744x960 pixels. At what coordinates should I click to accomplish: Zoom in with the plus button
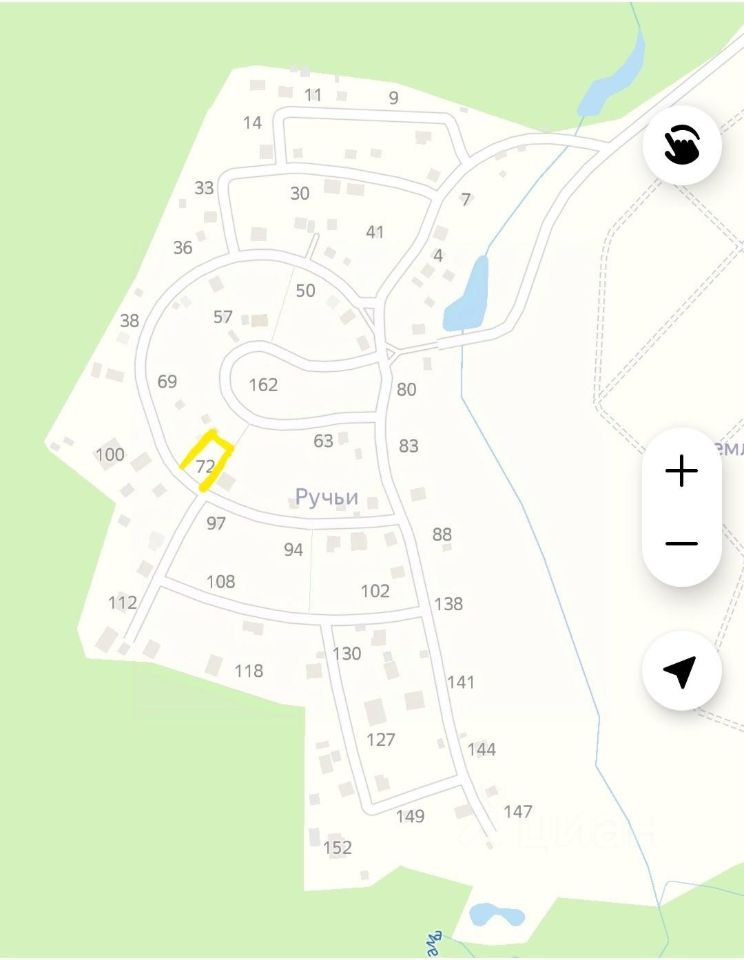(681, 471)
